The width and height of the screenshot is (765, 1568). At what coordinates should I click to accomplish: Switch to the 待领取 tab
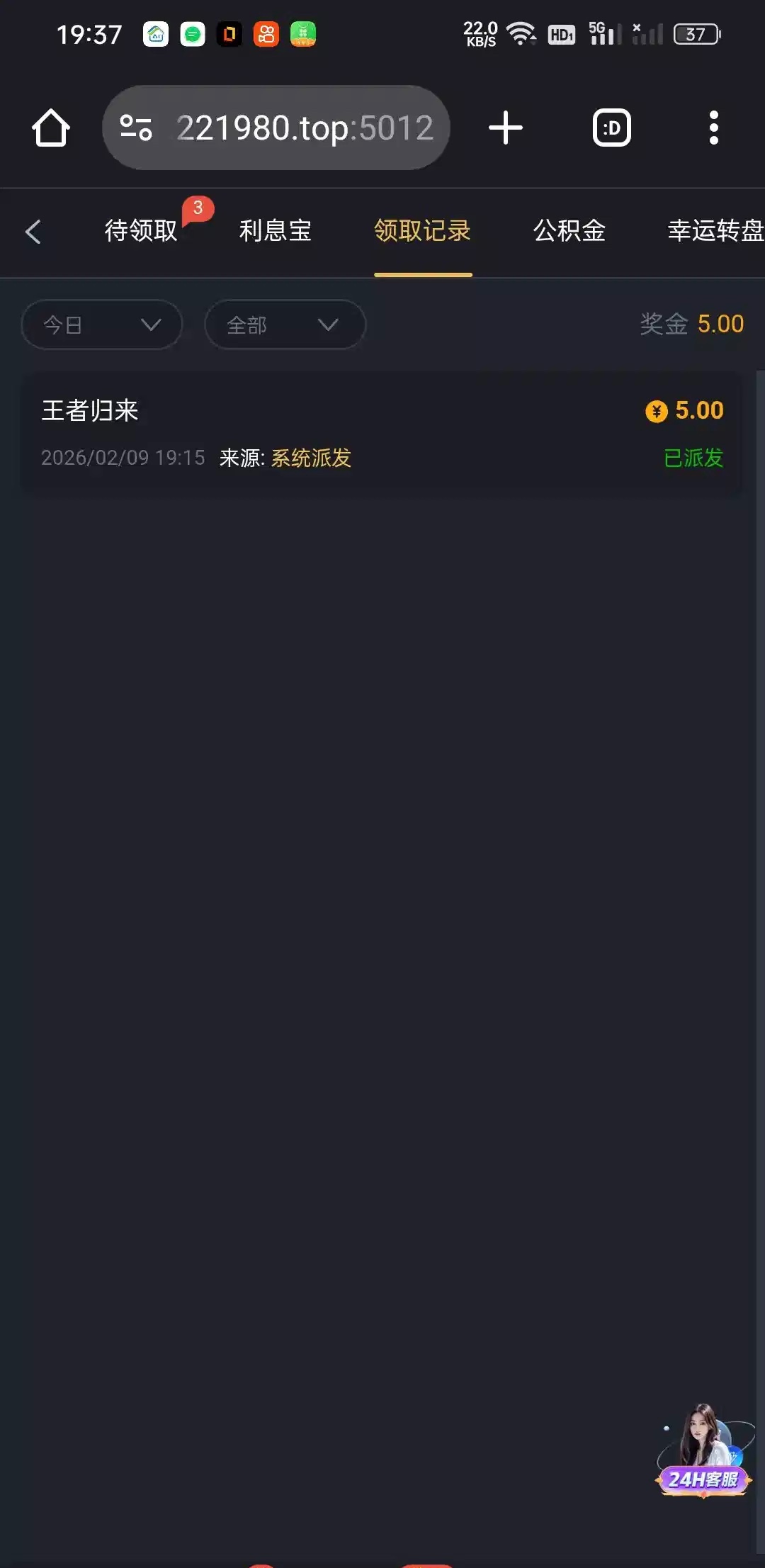coord(141,231)
